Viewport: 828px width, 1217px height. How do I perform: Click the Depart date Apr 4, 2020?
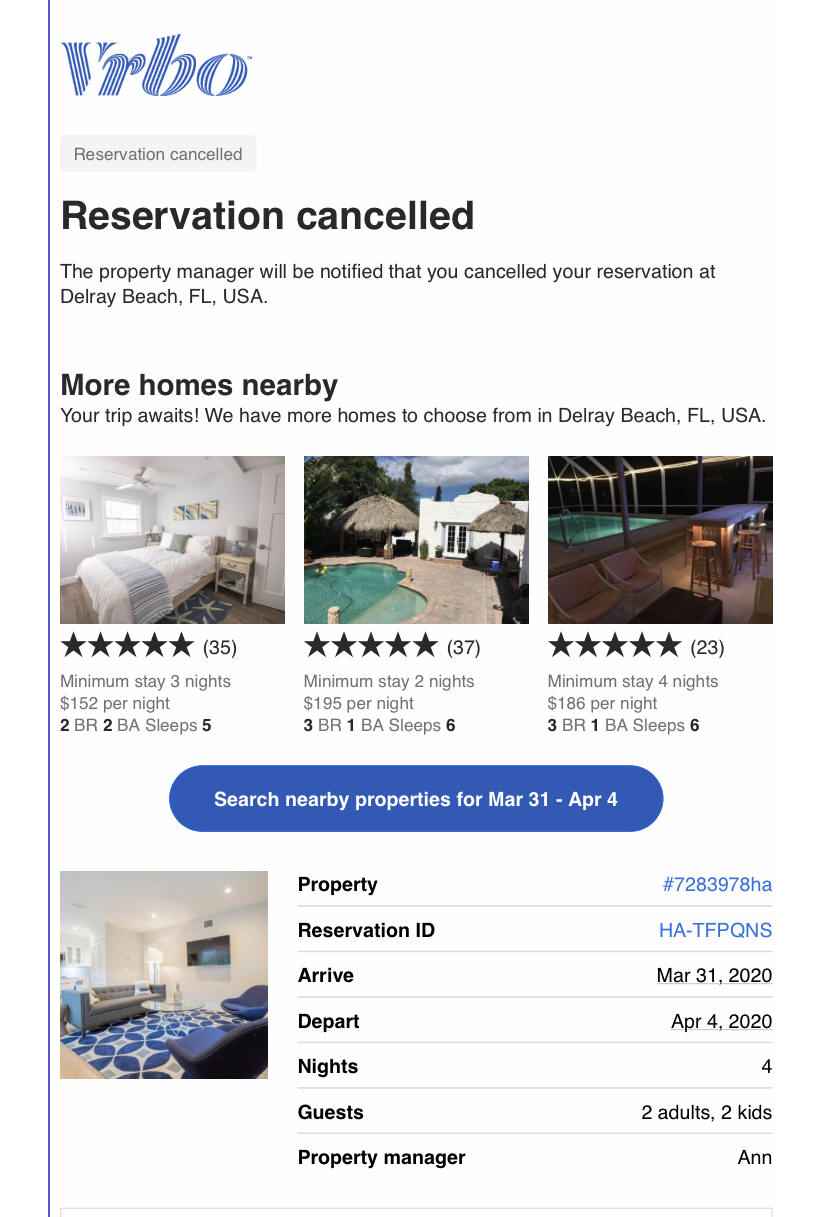pos(721,1021)
